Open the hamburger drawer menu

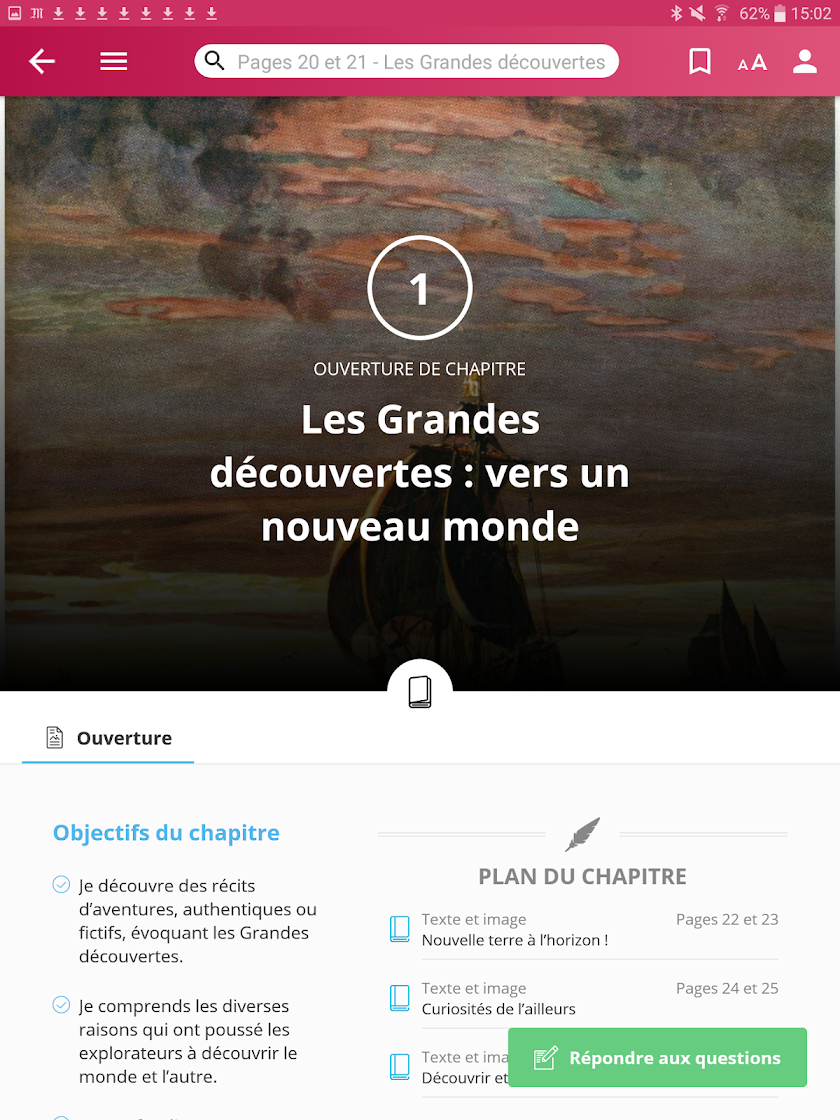point(114,62)
